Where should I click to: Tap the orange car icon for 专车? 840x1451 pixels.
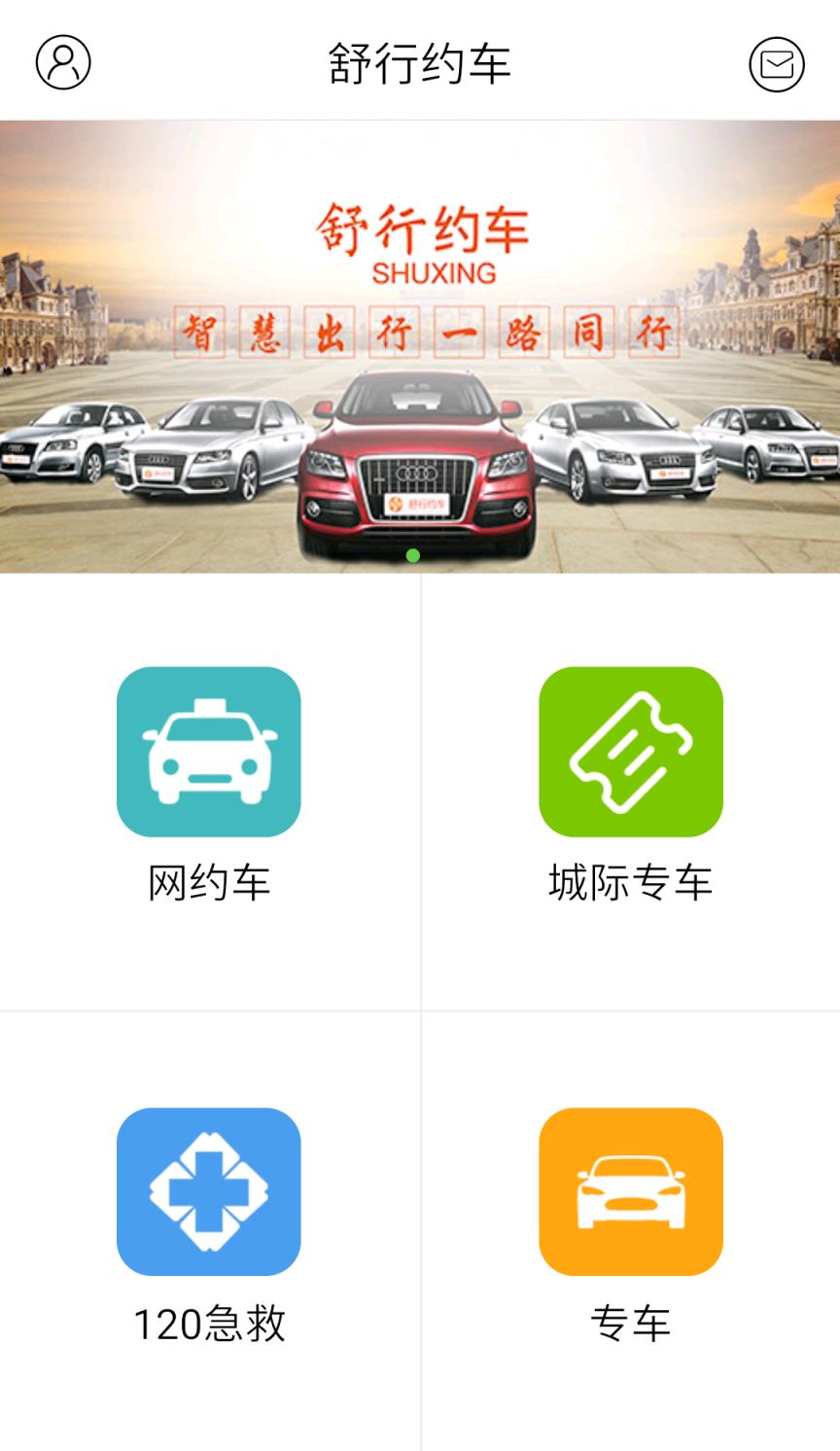[630, 1190]
